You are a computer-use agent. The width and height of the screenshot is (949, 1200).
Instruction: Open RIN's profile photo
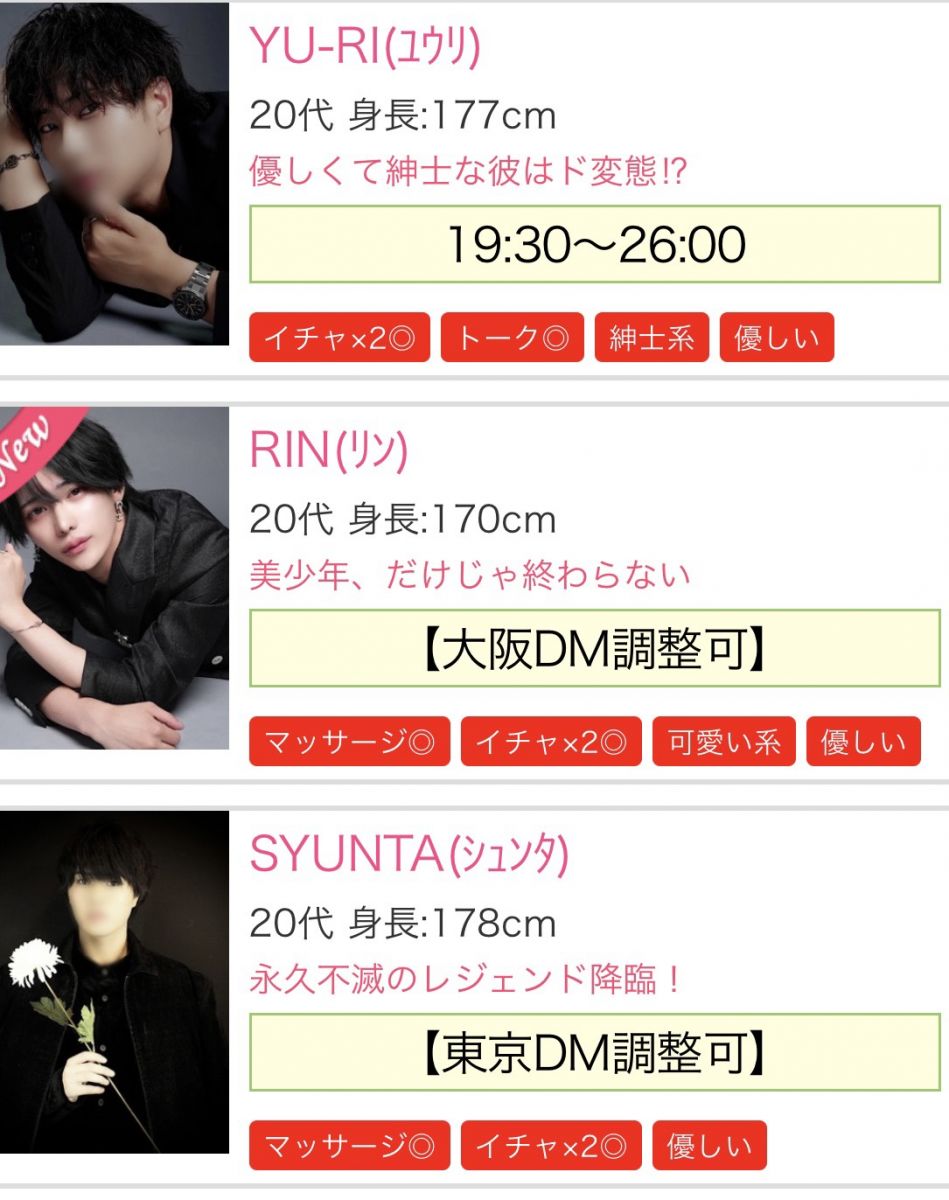pyautogui.click(x=114, y=578)
